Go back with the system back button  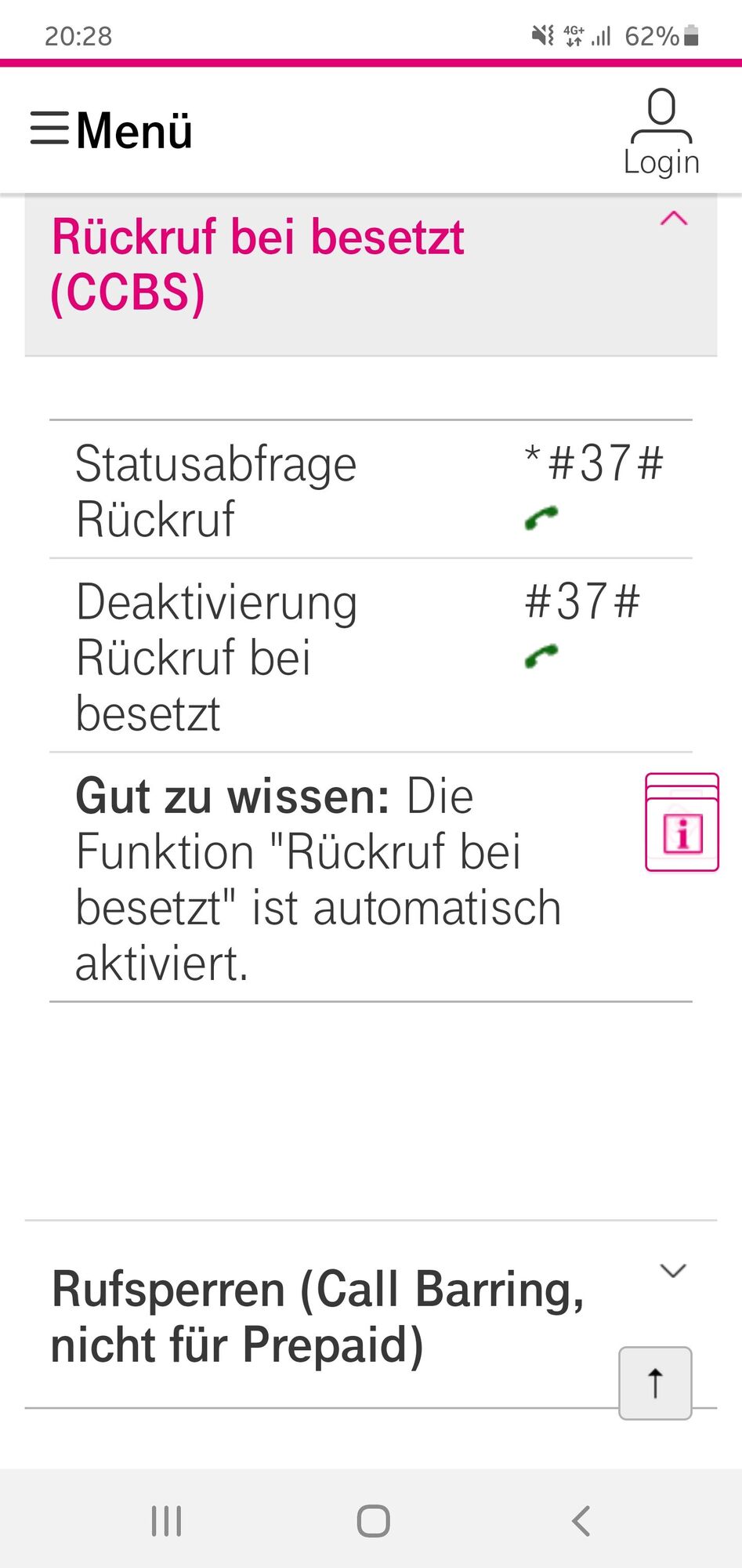point(581,1521)
